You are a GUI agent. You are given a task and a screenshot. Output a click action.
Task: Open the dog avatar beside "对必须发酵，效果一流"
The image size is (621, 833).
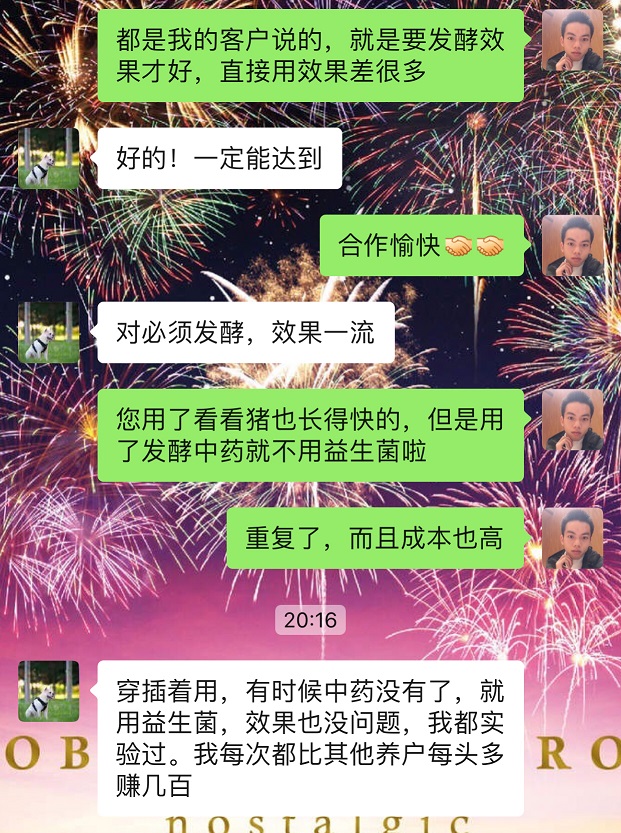tap(48, 332)
